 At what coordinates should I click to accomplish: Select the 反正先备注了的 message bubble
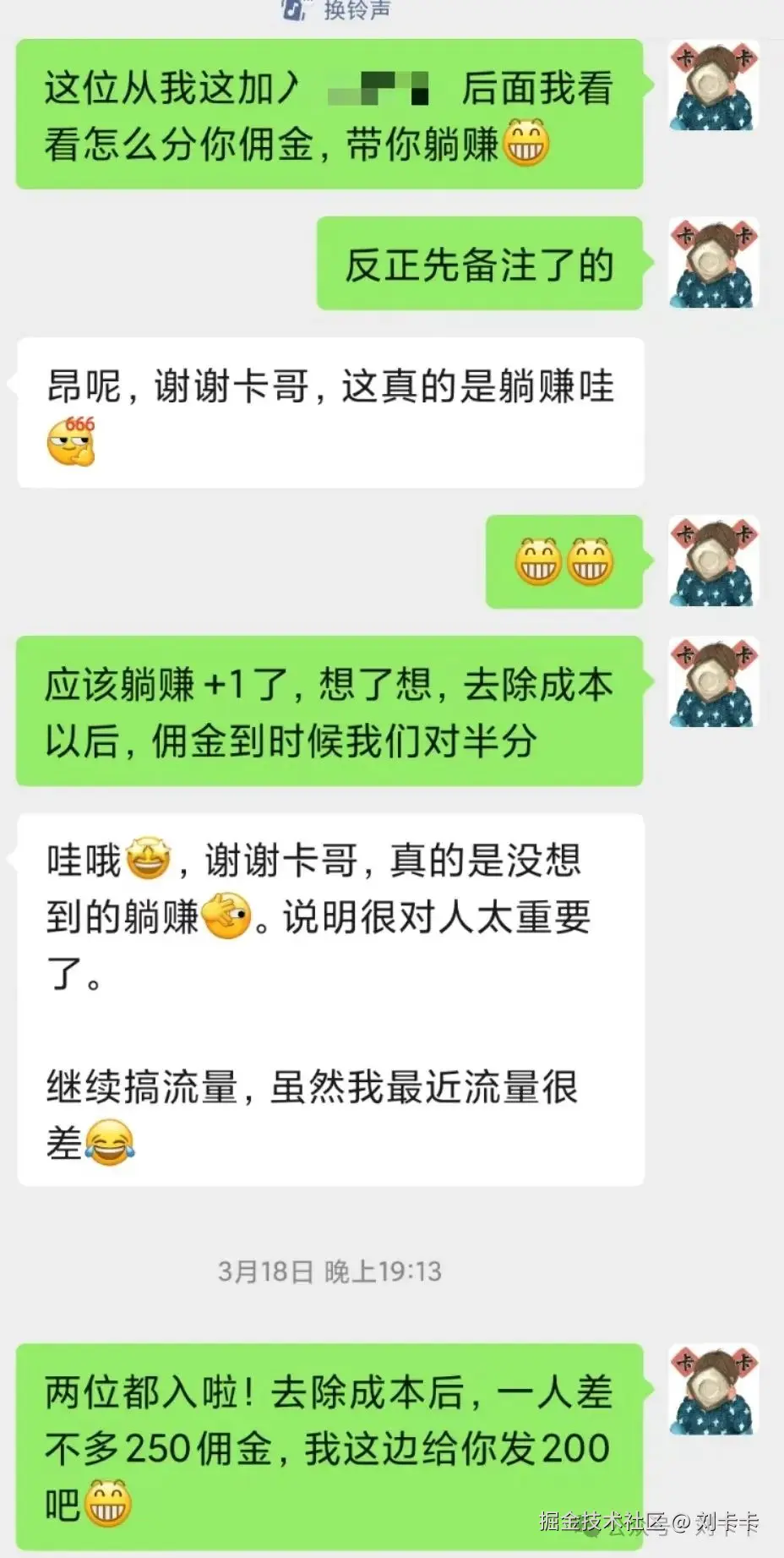(x=479, y=262)
